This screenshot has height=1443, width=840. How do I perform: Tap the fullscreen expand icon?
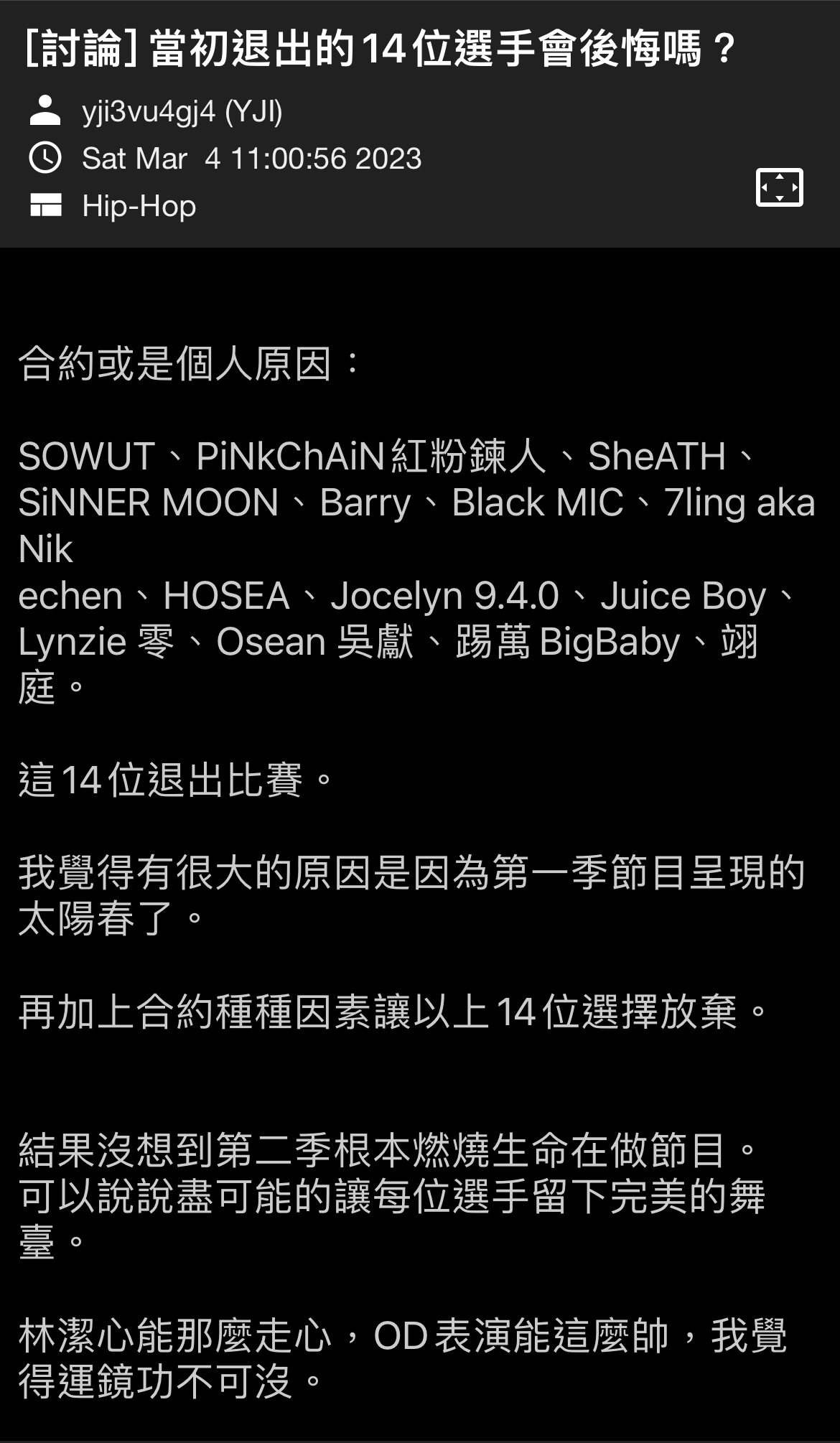[x=779, y=187]
